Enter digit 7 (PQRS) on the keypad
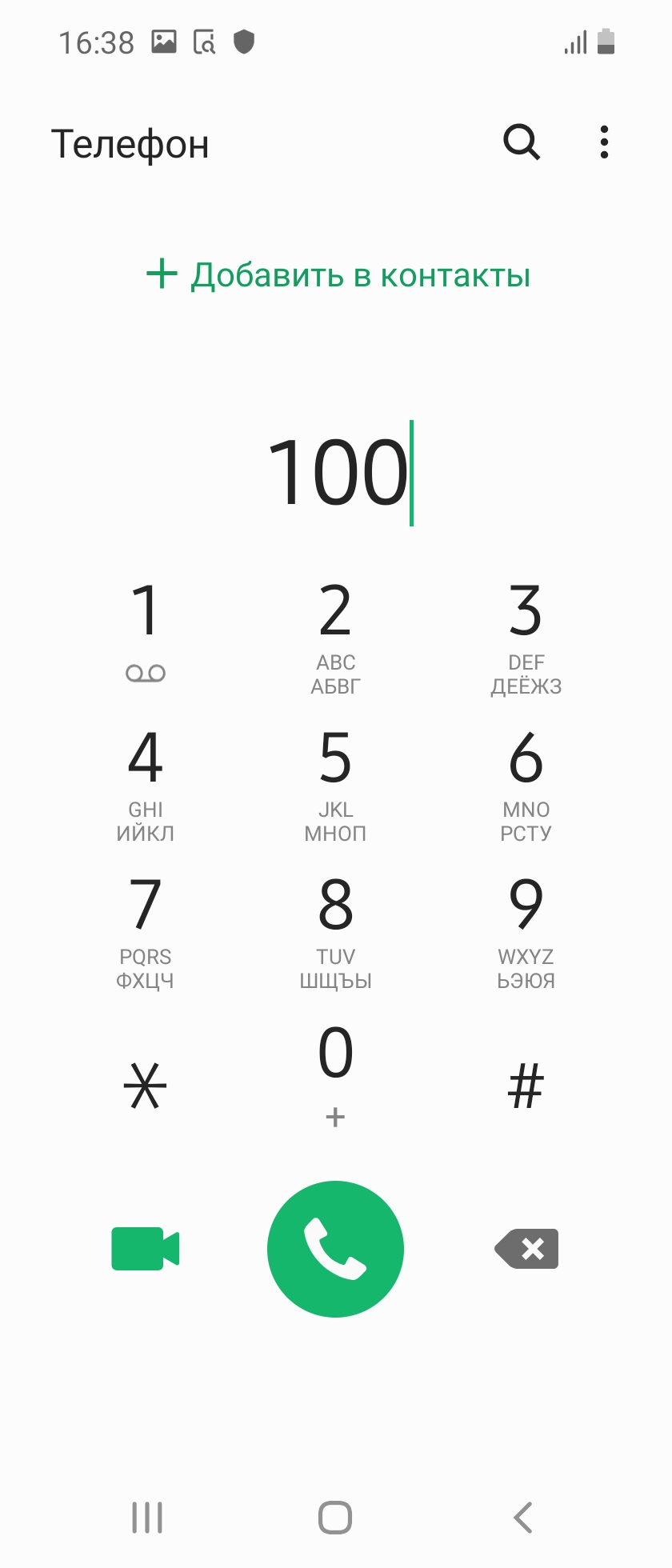672x1568 pixels. pos(146,928)
